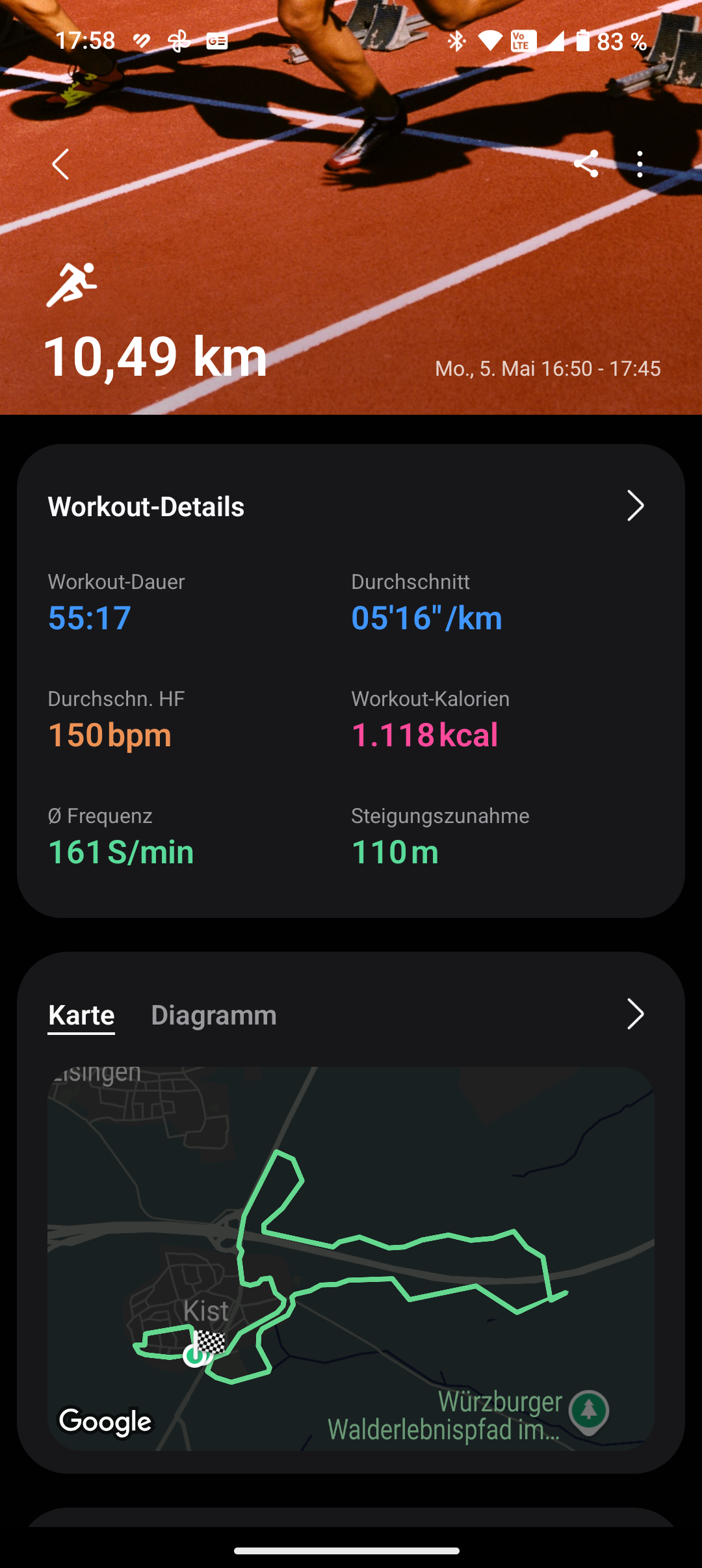The width and height of the screenshot is (702, 1568).
Task: Open Workout-Details via its chevron
Action: tap(635, 506)
